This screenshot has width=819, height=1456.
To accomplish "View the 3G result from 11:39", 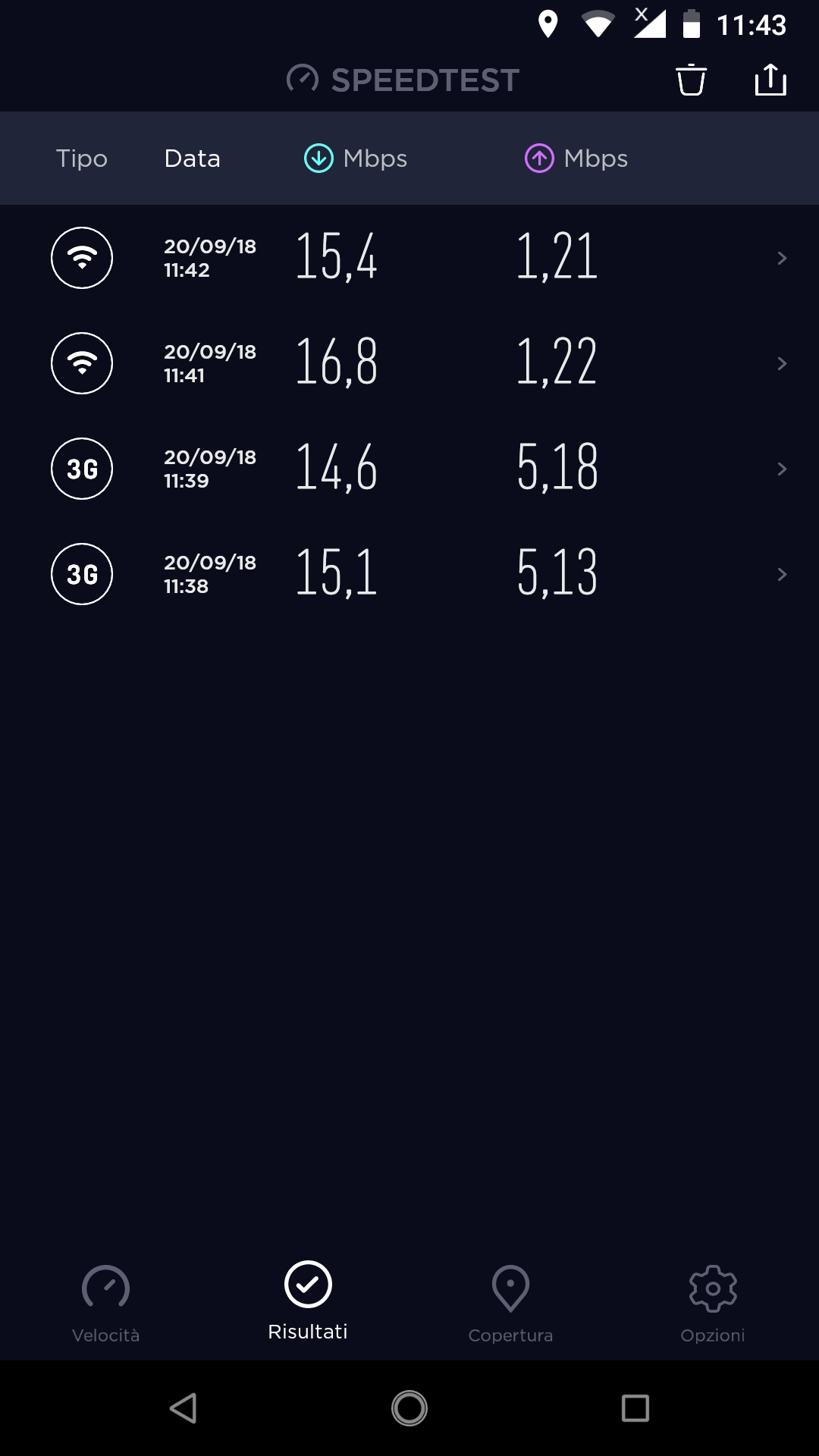I will click(409, 469).
